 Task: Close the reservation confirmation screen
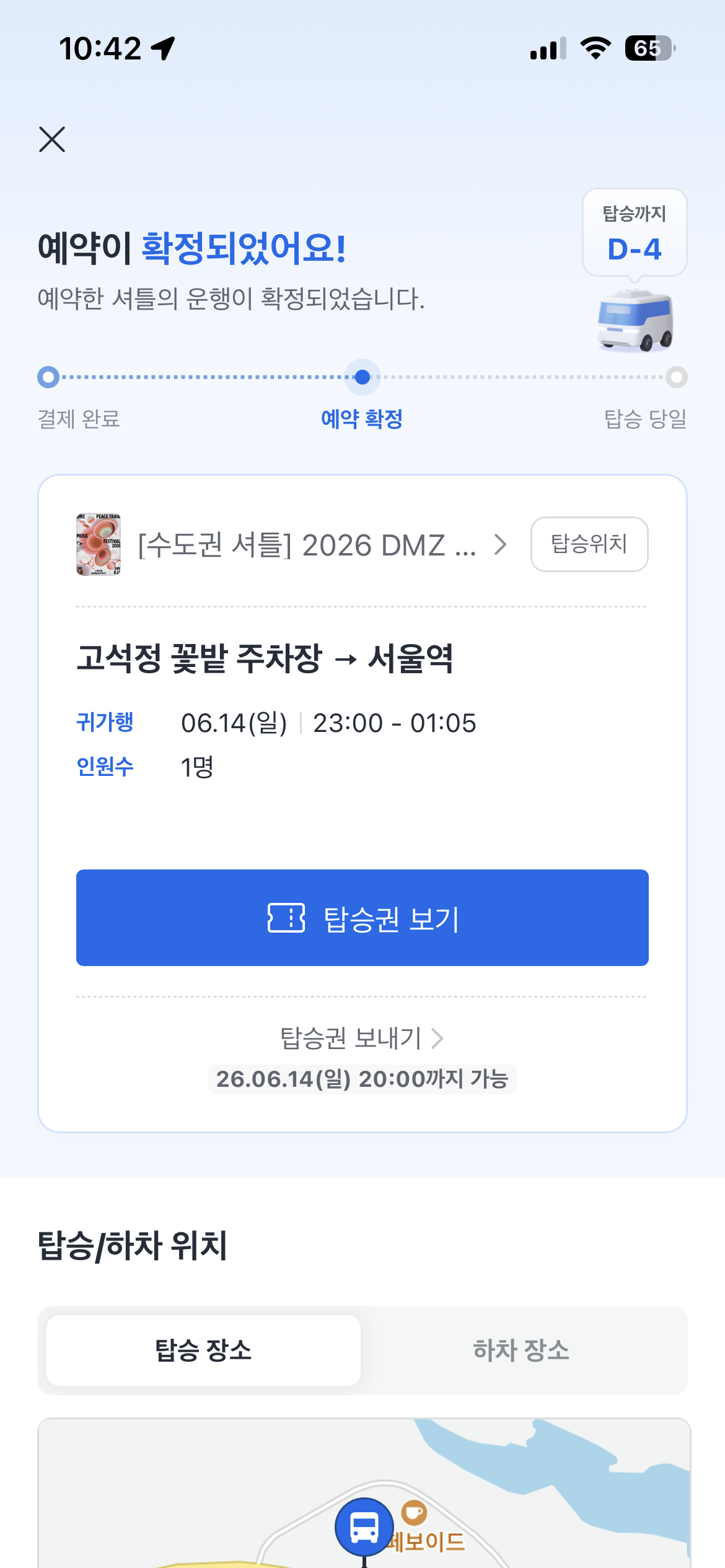click(x=52, y=139)
